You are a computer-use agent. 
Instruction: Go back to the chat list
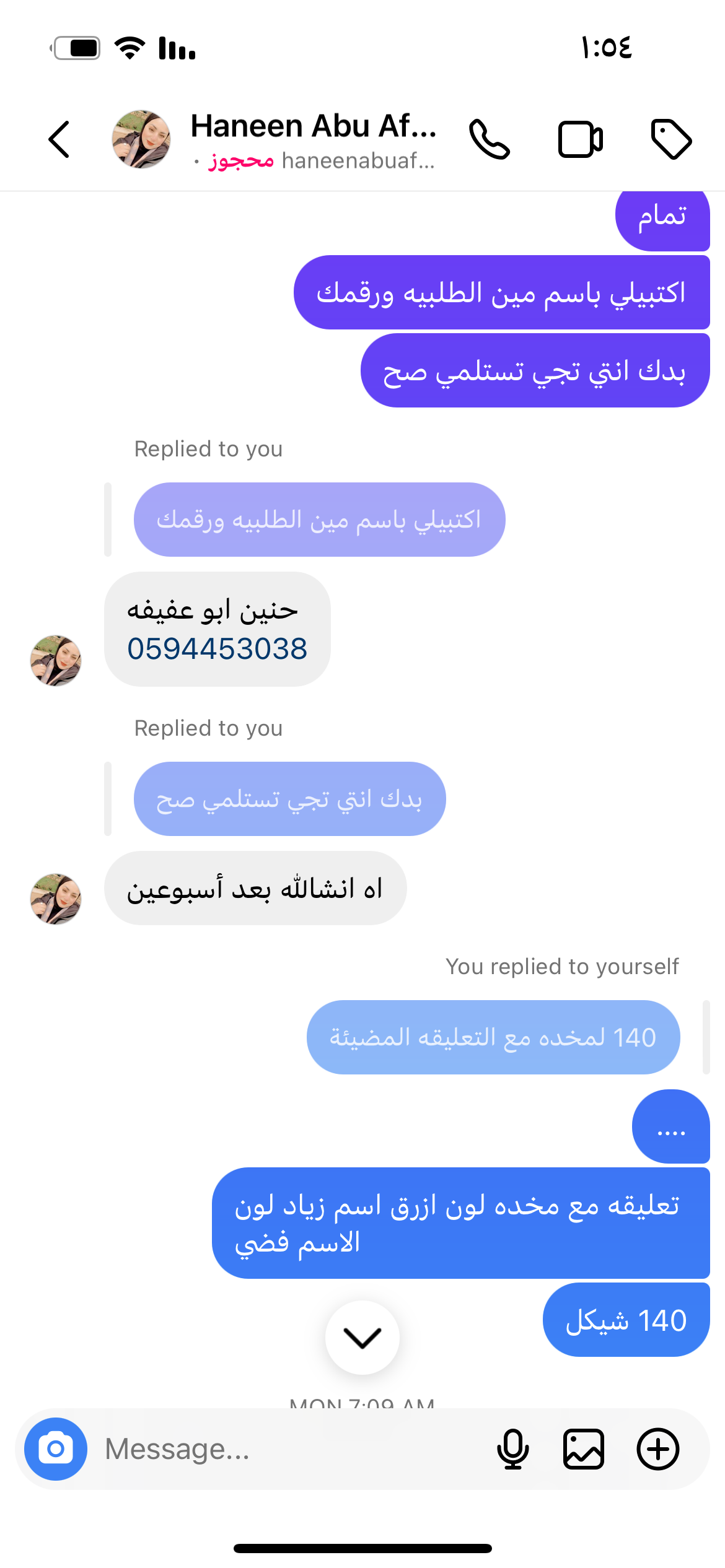(x=59, y=139)
